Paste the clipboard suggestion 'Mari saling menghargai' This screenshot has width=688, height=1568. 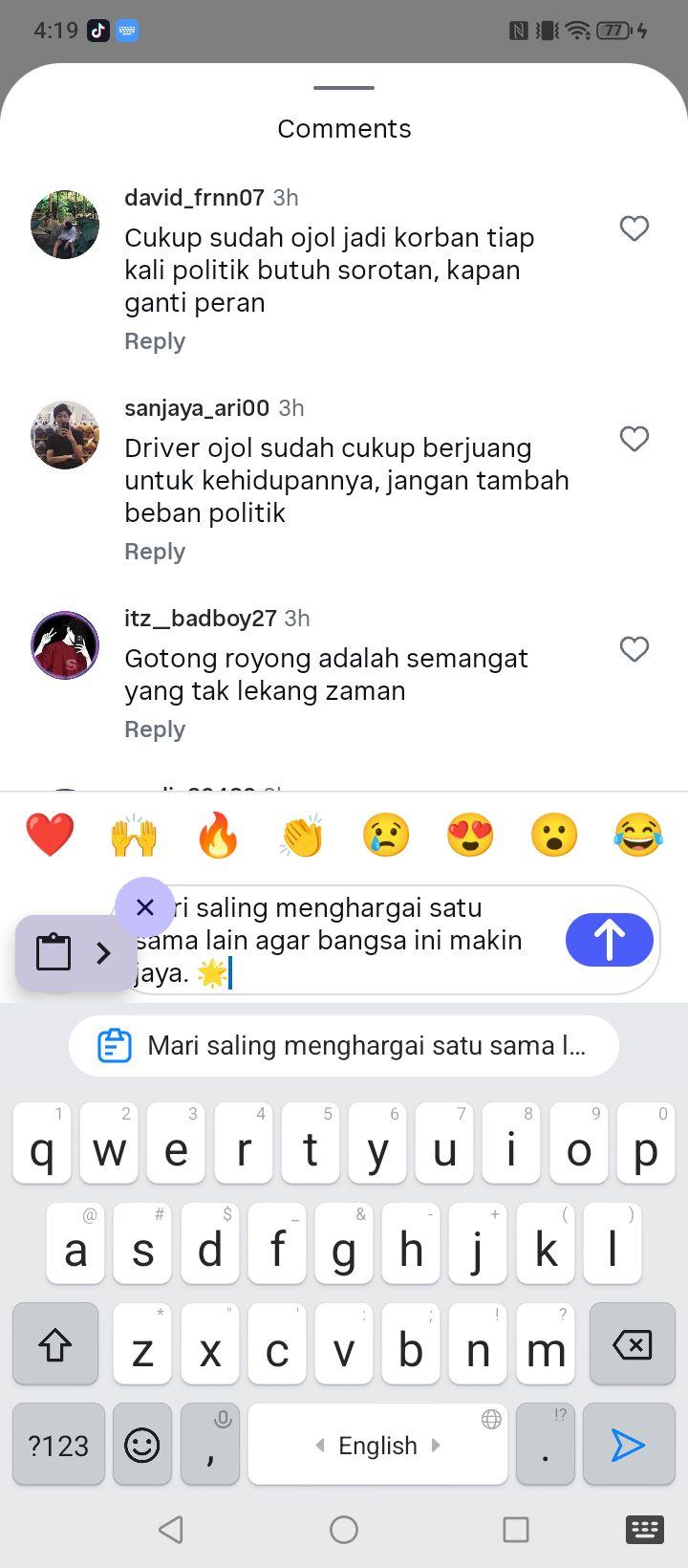click(x=344, y=1046)
